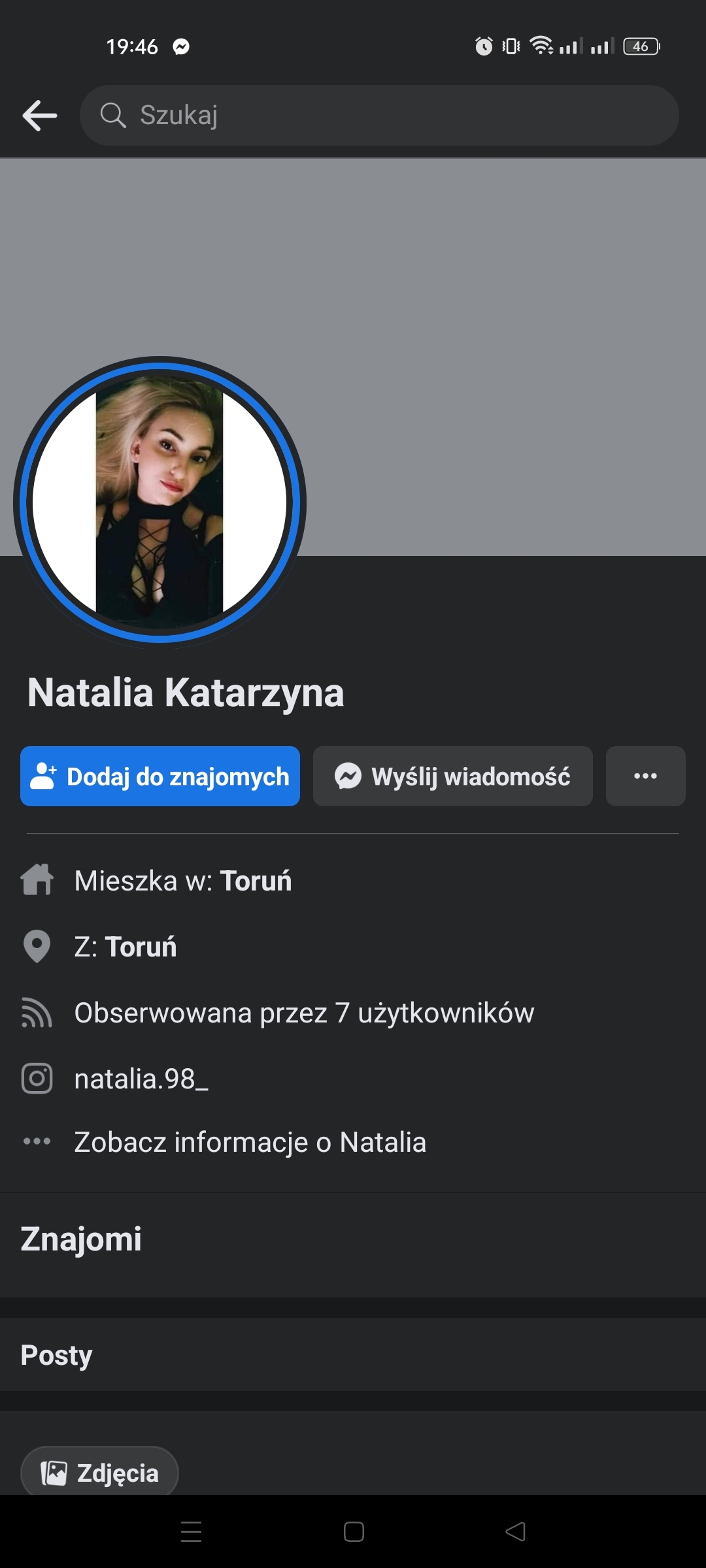
Task: Tap Dodaj do znajomych button
Action: point(160,776)
